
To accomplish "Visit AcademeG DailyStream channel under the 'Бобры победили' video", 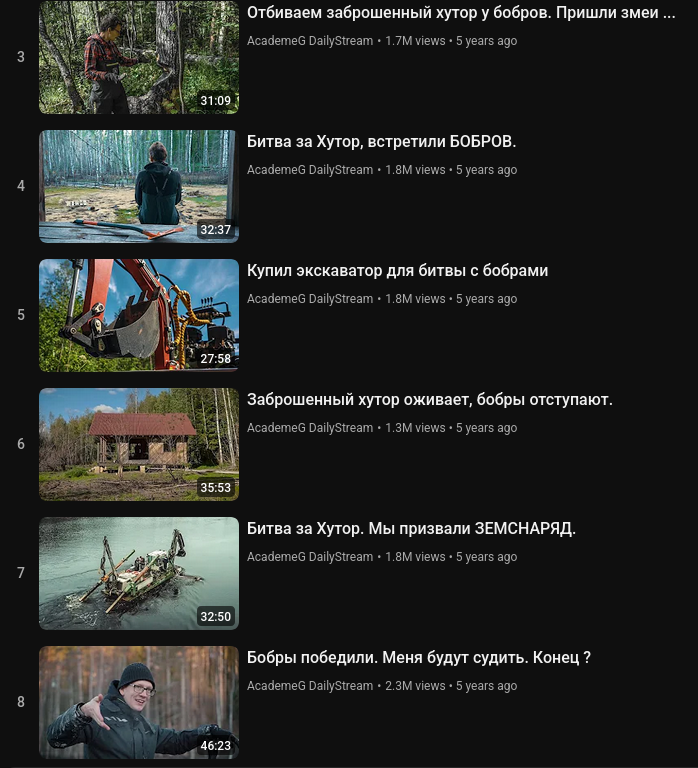I will click(x=309, y=686).
